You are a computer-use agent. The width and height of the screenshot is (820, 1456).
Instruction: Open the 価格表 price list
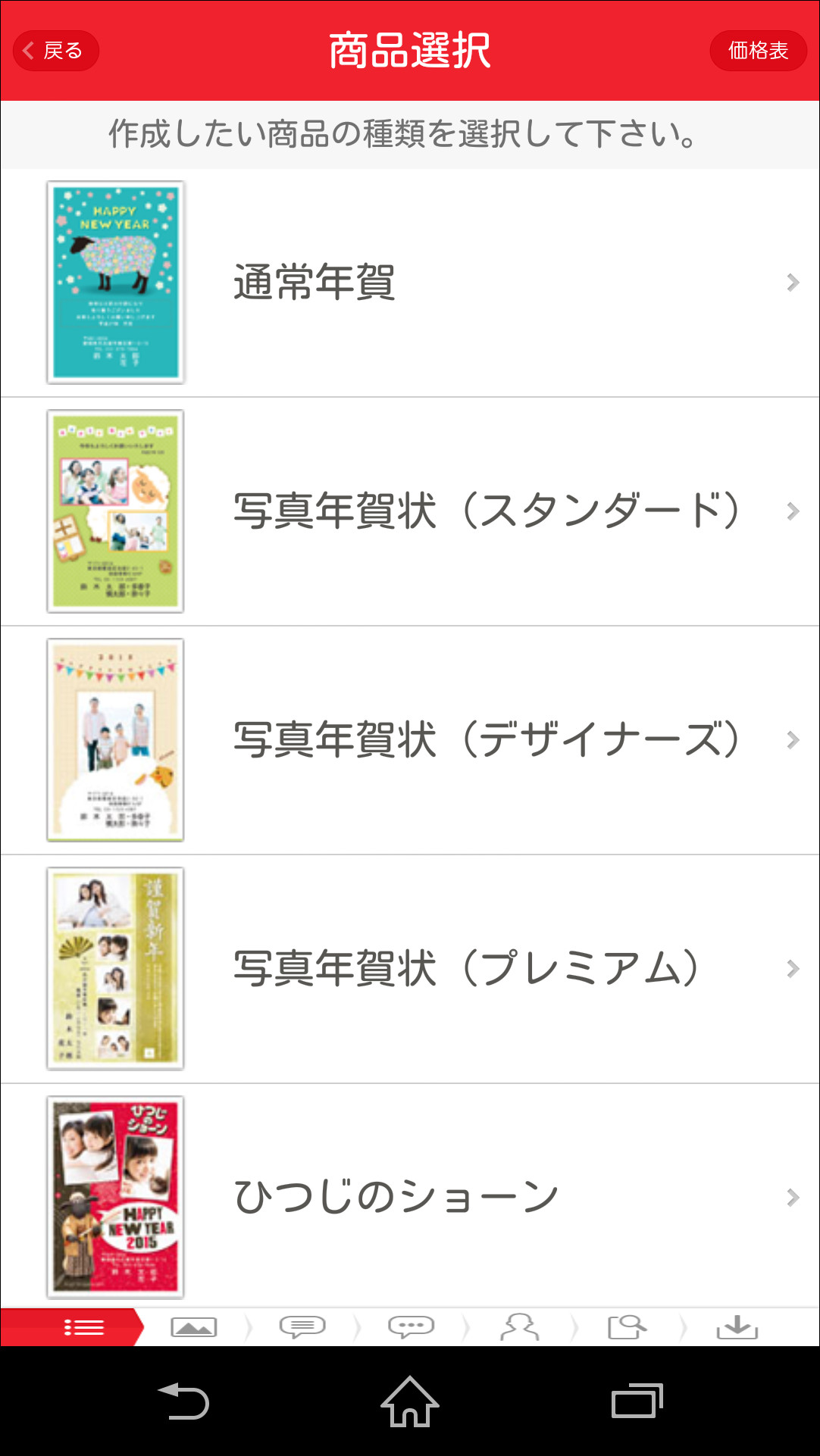pyautogui.click(x=758, y=51)
